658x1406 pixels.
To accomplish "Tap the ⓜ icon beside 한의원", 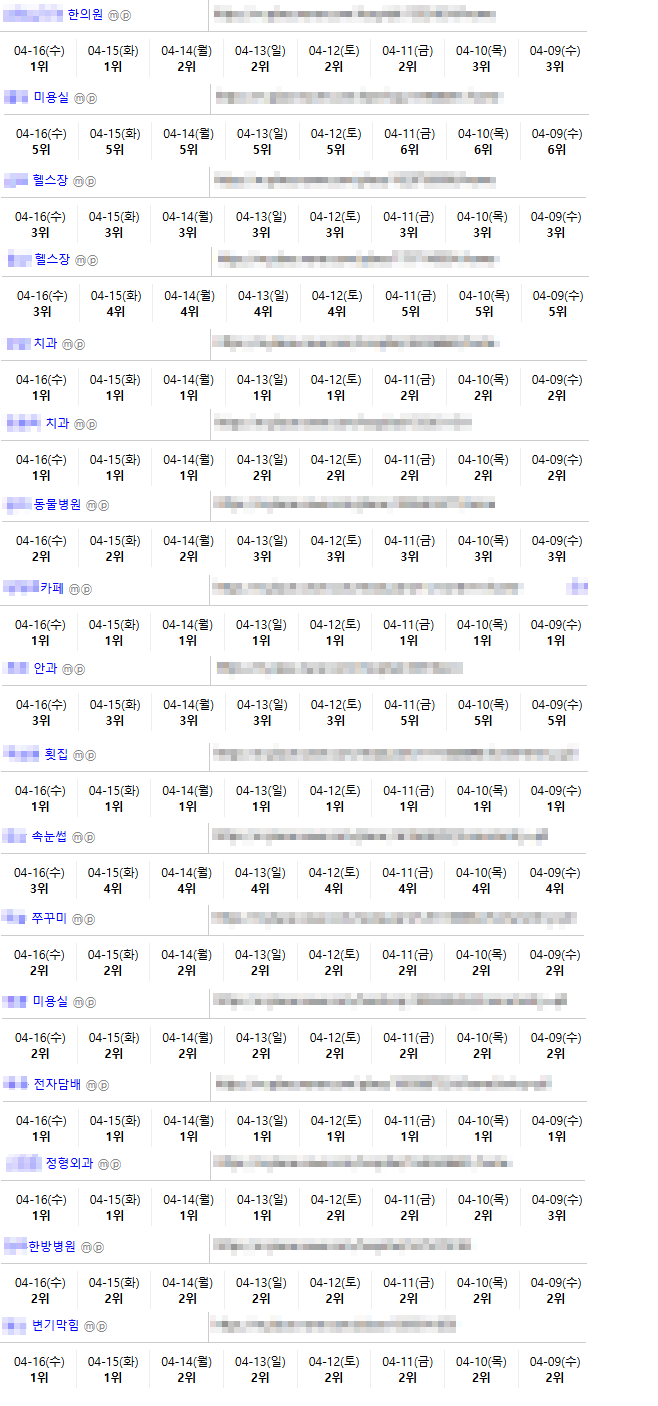I will coord(113,16).
